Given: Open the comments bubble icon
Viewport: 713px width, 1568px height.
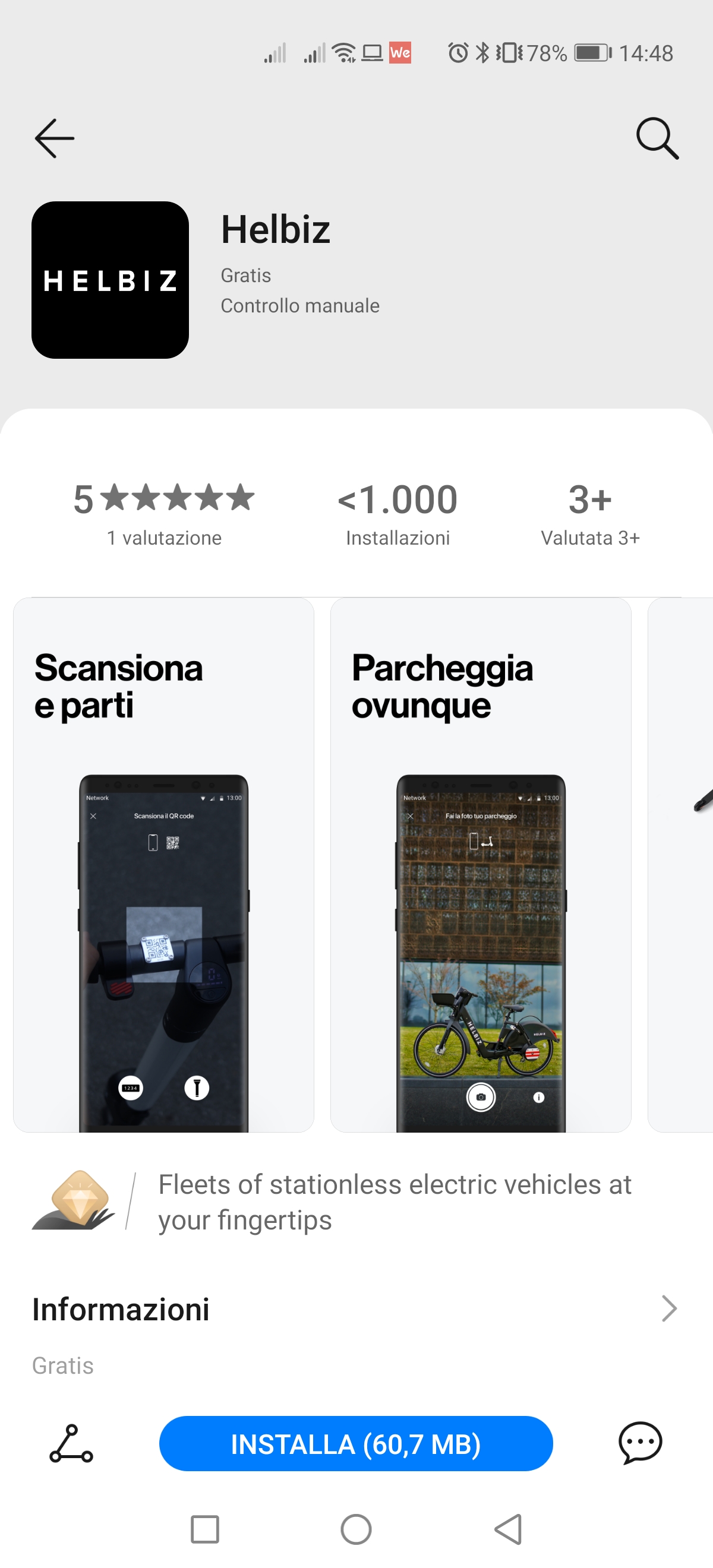Looking at the screenshot, I should click(640, 1443).
